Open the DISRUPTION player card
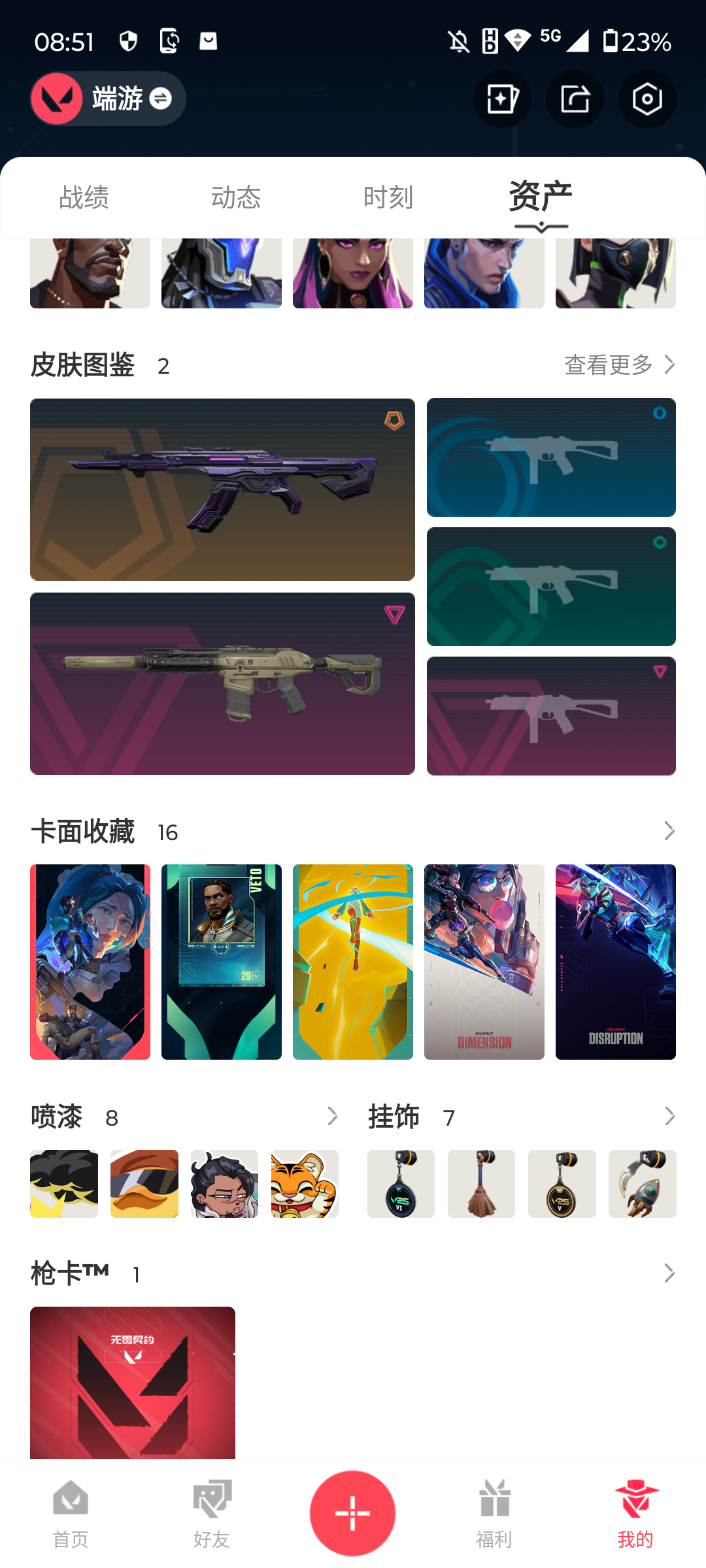The width and height of the screenshot is (706, 1568). pyautogui.click(x=616, y=962)
